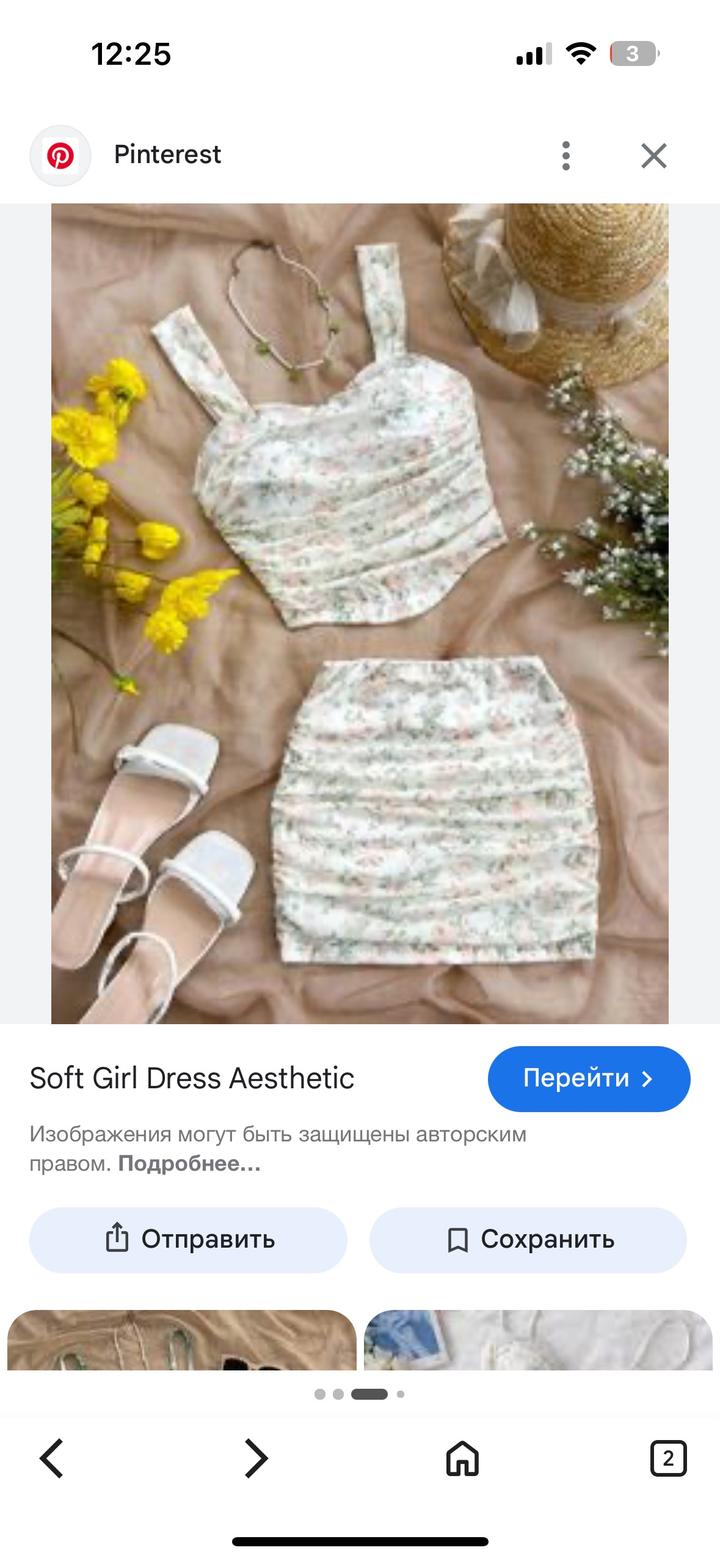The width and height of the screenshot is (720, 1561).
Task: Go back with the browser back arrow
Action: (x=52, y=1458)
